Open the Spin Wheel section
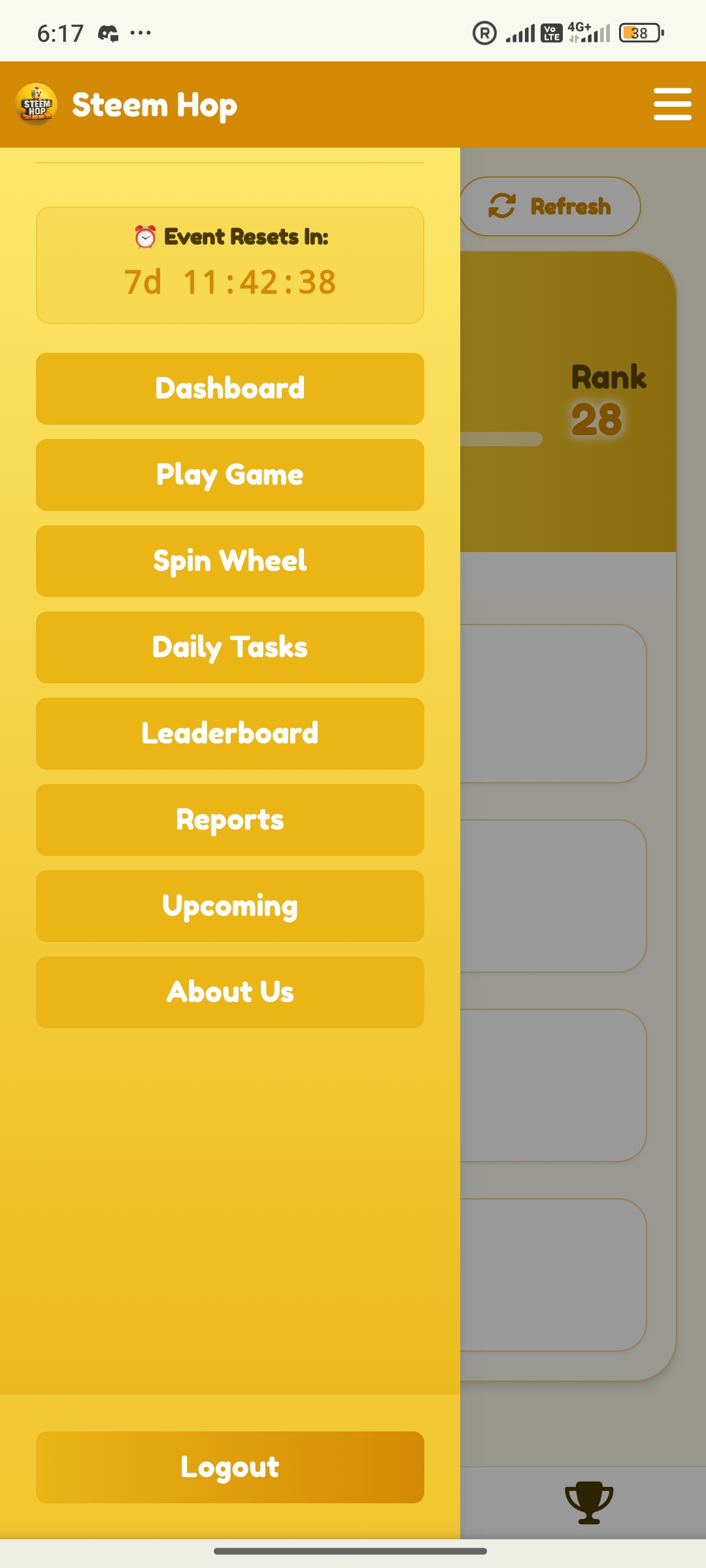The width and height of the screenshot is (706, 1568). (x=229, y=561)
